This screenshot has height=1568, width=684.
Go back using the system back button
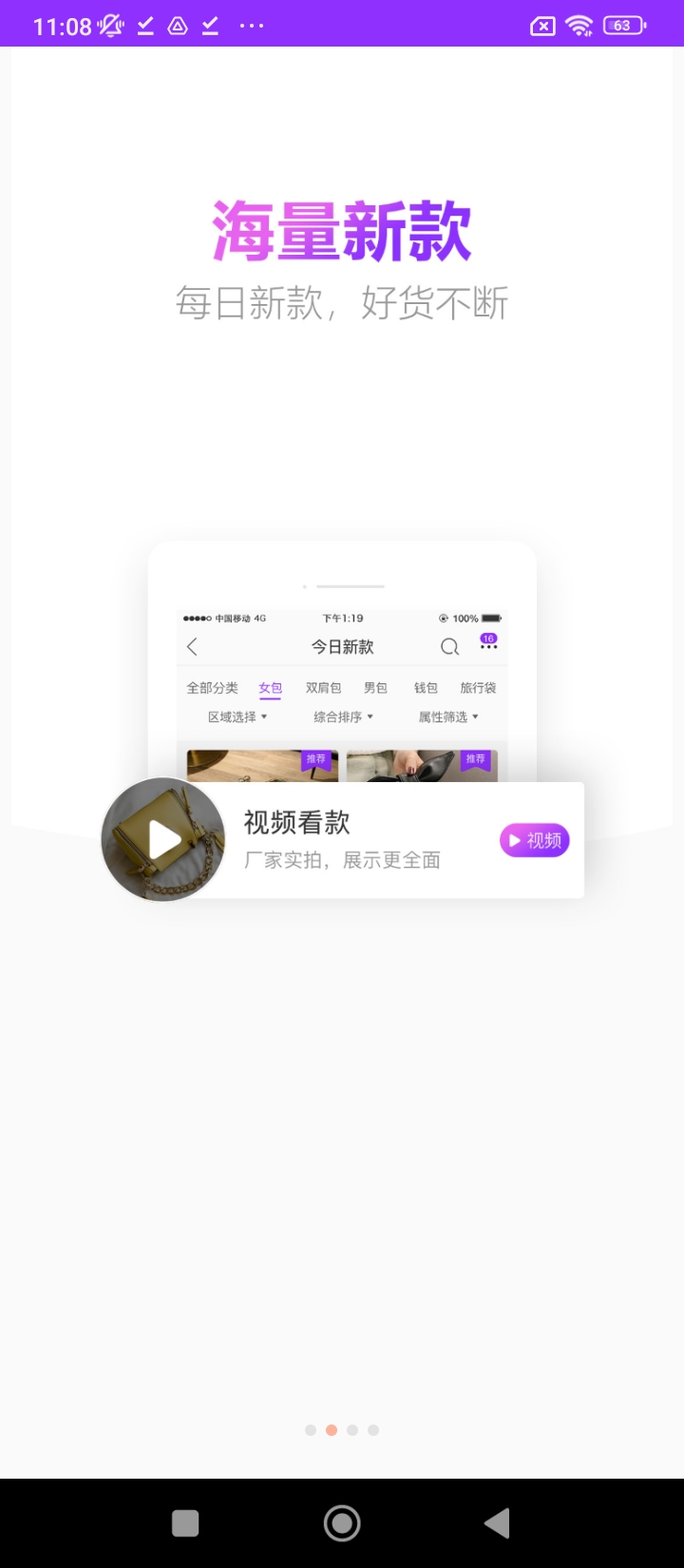[x=497, y=1523]
